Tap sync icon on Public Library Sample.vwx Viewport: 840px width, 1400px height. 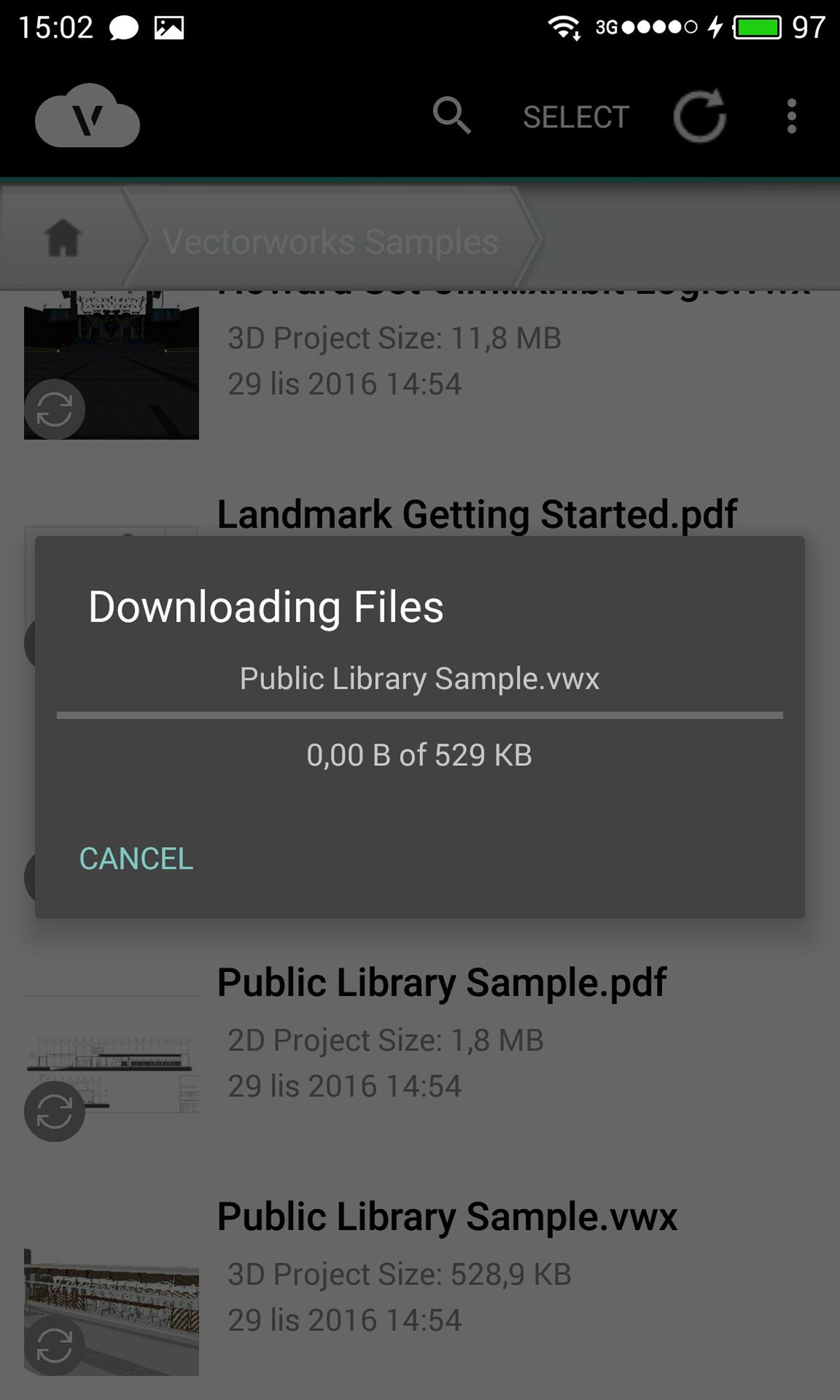pyautogui.click(x=55, y=1346)
